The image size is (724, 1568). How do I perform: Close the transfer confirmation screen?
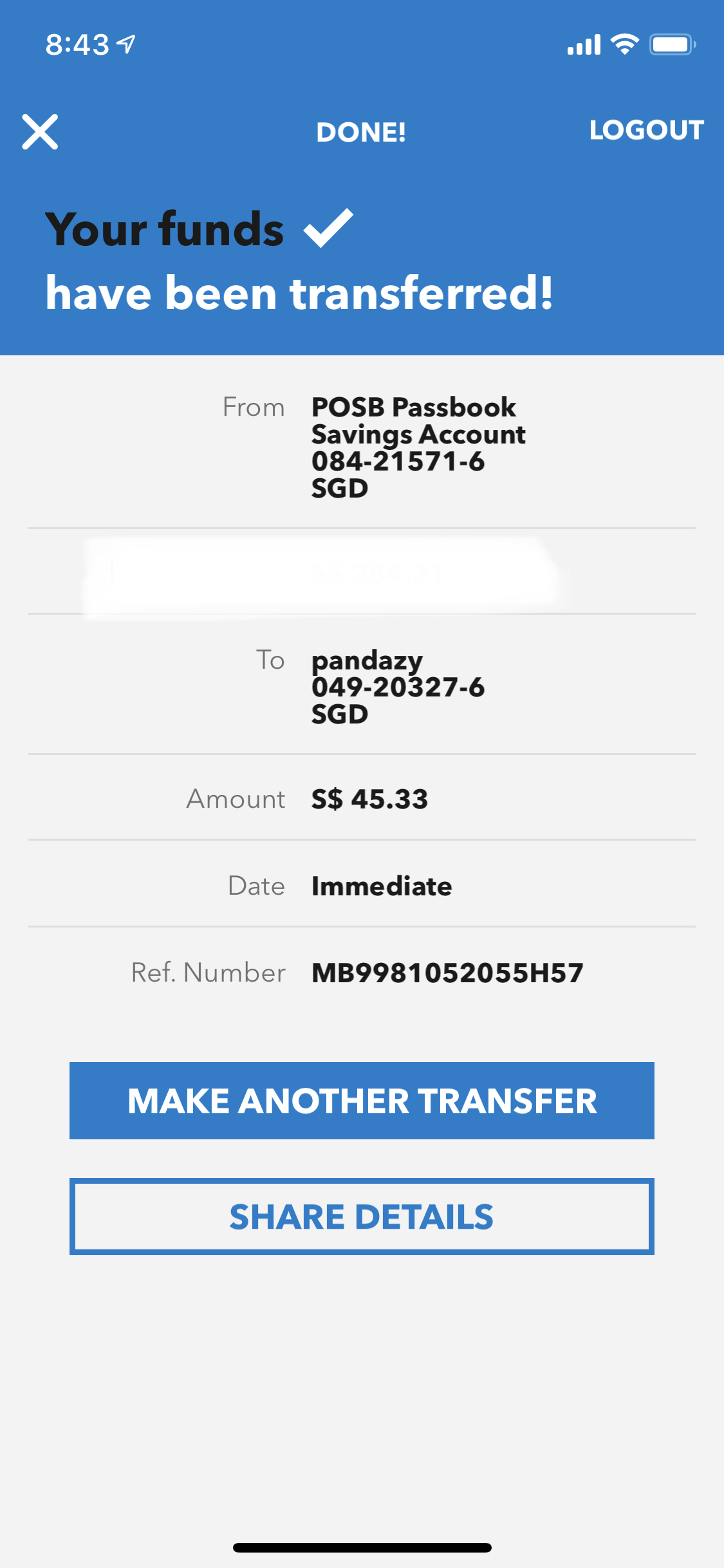40,132
